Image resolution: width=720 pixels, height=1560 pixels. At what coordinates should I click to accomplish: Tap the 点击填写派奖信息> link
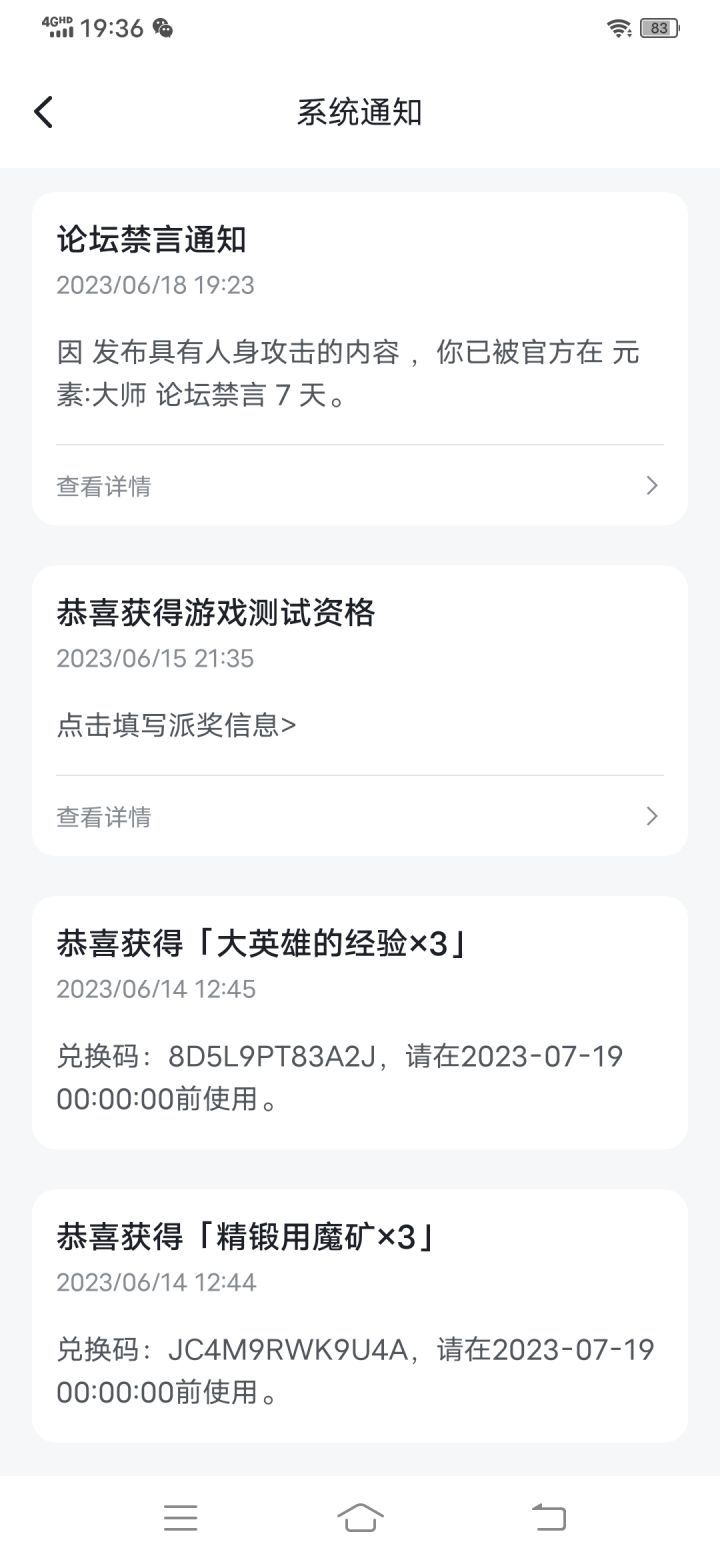[176, 725]
